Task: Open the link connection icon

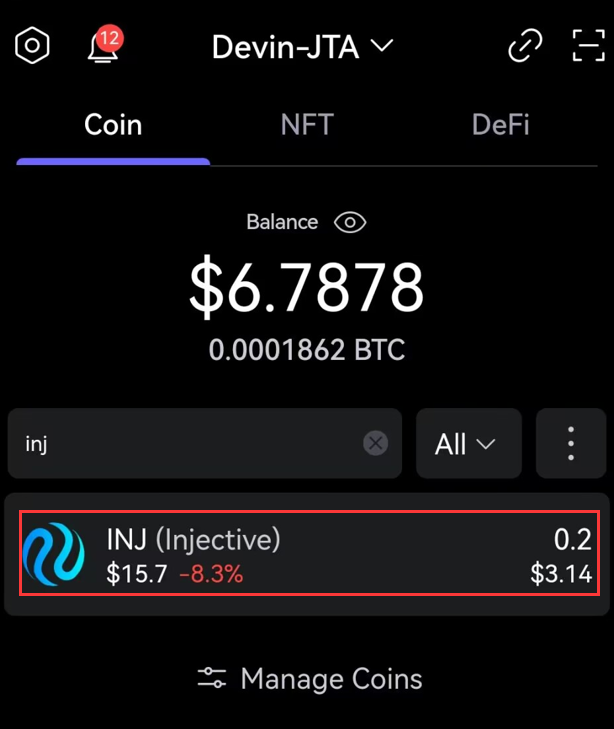Action: click(525, 46)
